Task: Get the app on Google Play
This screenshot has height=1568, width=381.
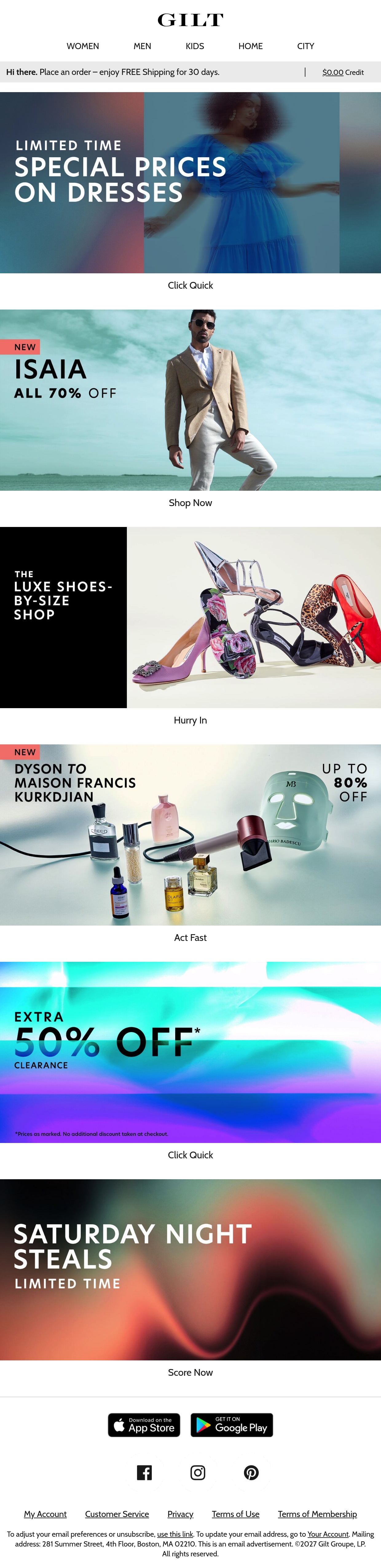Action: [232, 1424]
